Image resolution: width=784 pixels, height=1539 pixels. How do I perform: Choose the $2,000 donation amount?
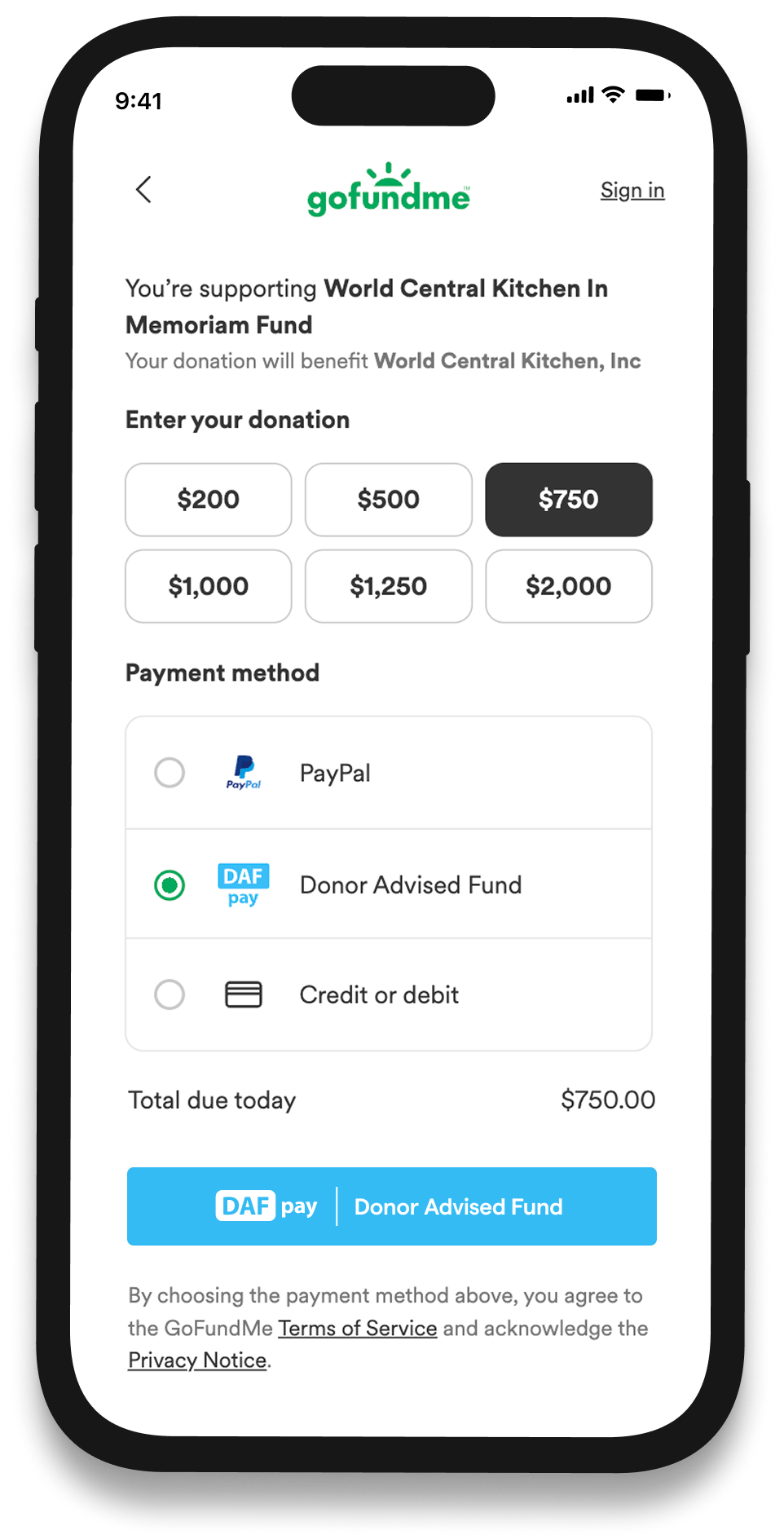pyautogui.click(x=569, y=586)
